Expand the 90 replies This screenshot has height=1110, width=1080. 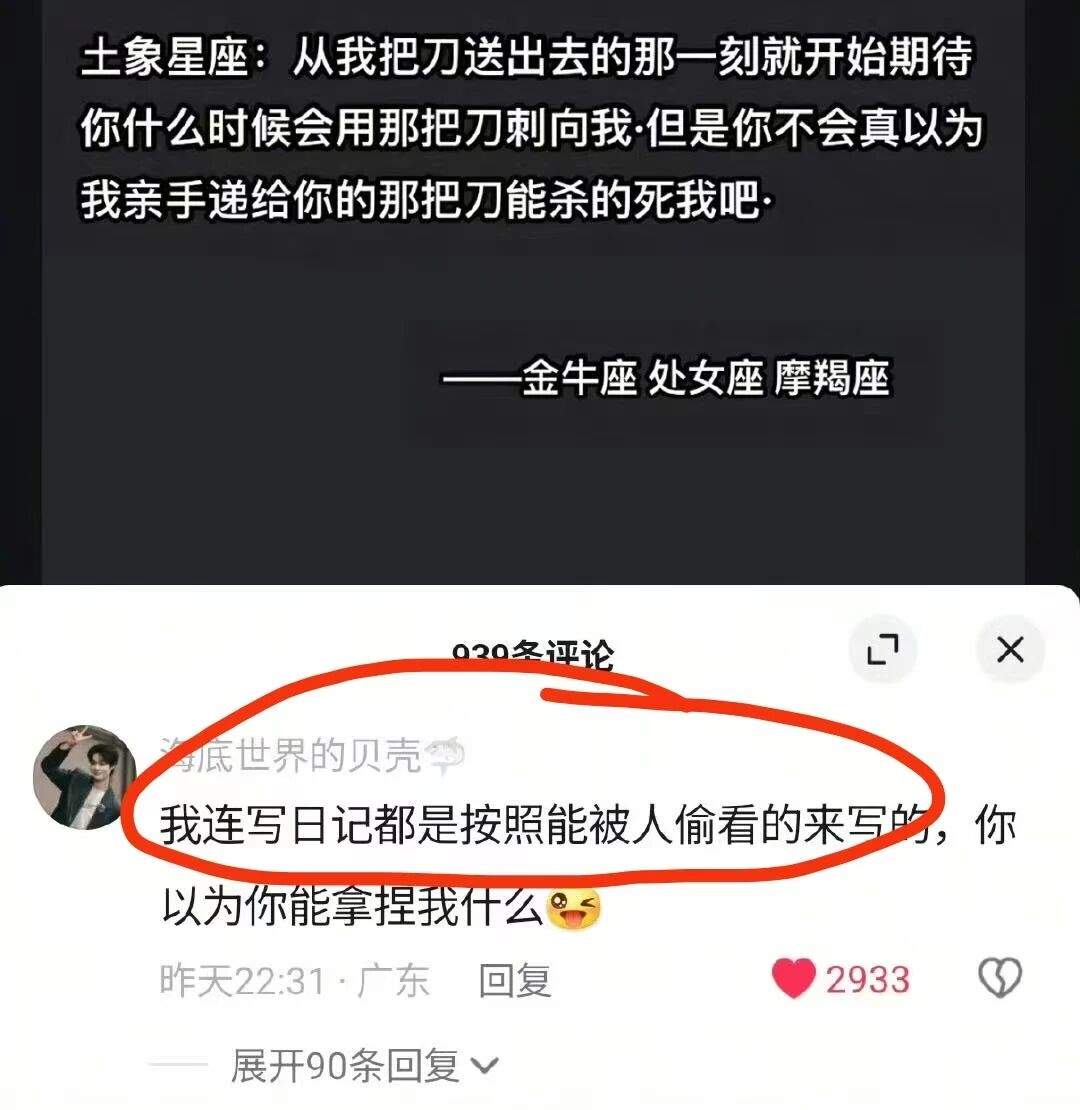[x=364, y=1065]
